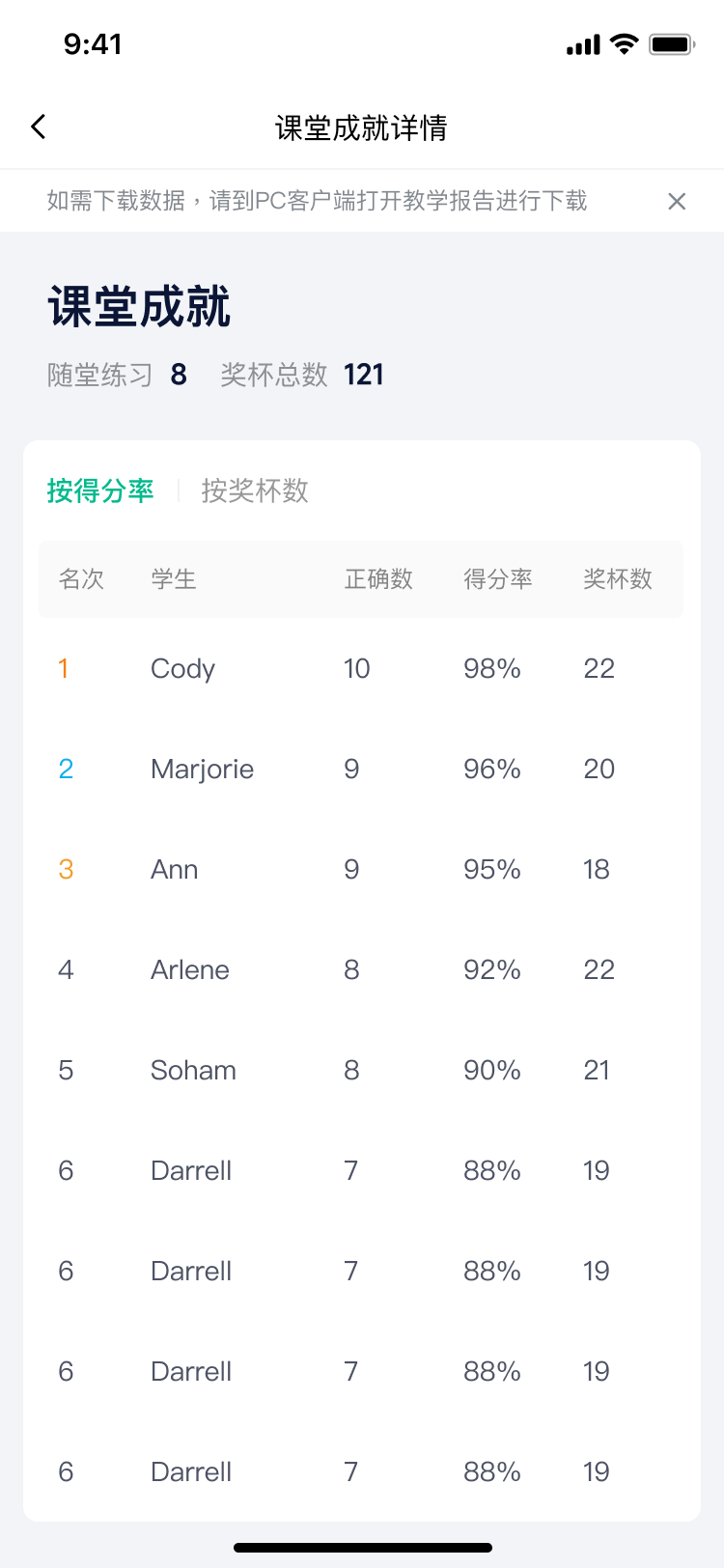Go back using the top-left arrow
Image resolution: width=724 pixels, height=1568 pixels.
[x=39, y=126]
